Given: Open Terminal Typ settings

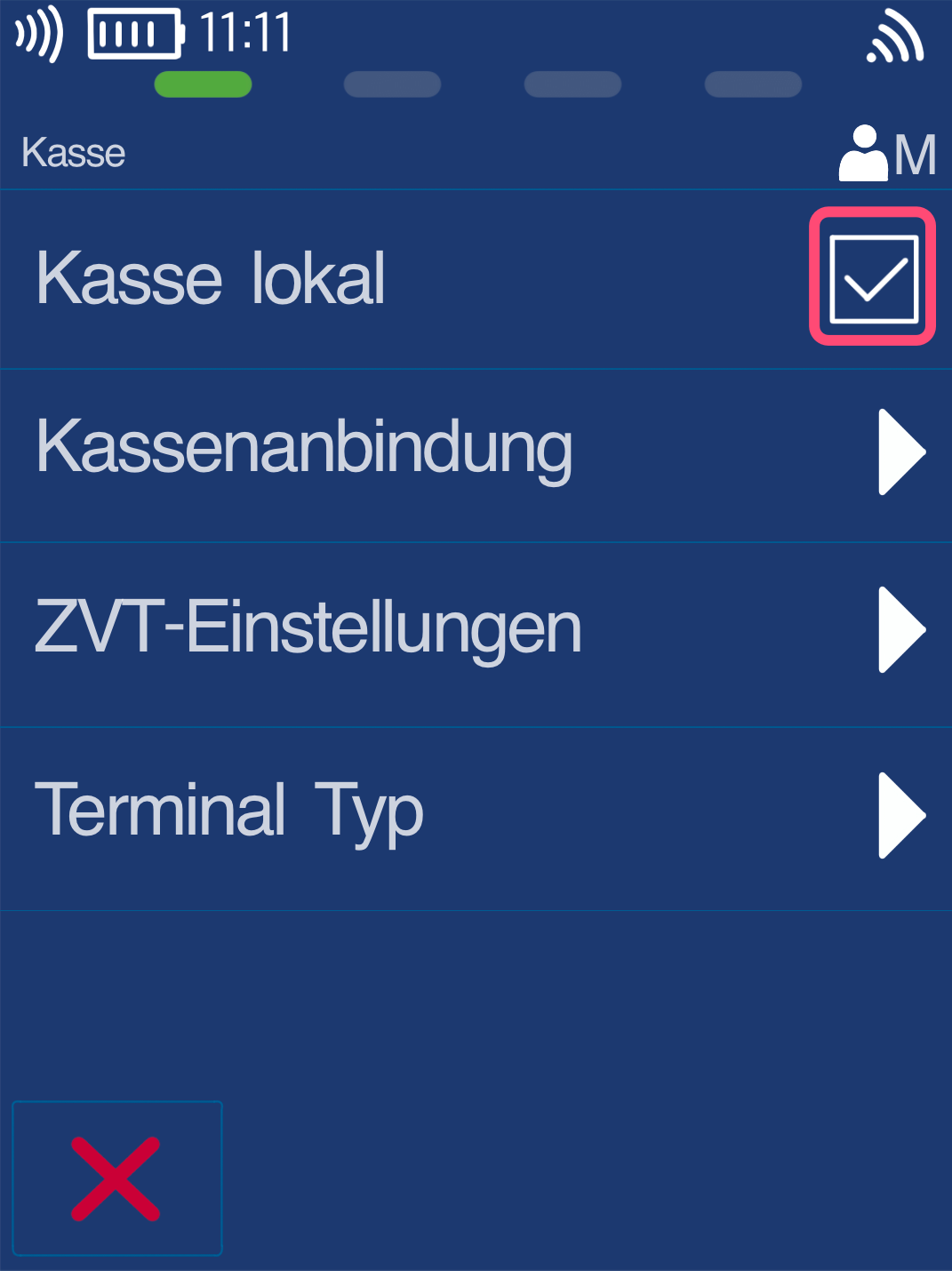Looking at the screenshot, I should [x=476, y=814].
